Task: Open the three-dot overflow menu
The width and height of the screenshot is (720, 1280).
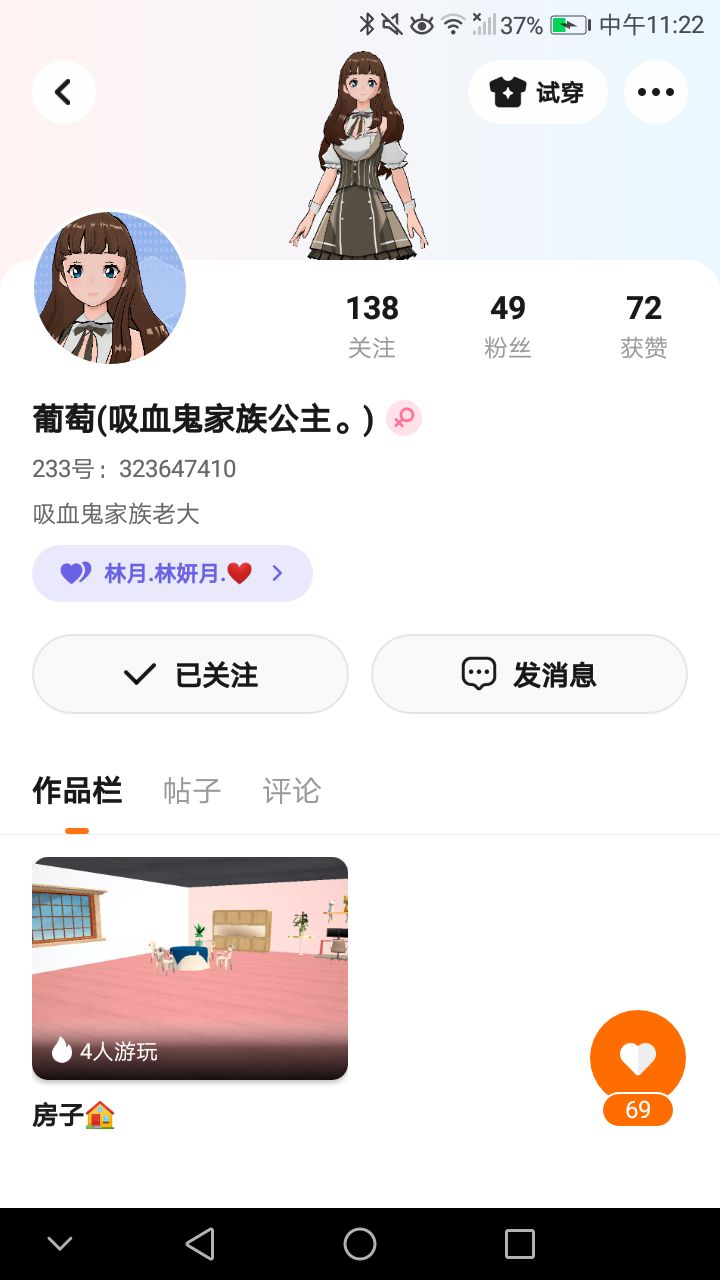Action: (x=655, y=92)
